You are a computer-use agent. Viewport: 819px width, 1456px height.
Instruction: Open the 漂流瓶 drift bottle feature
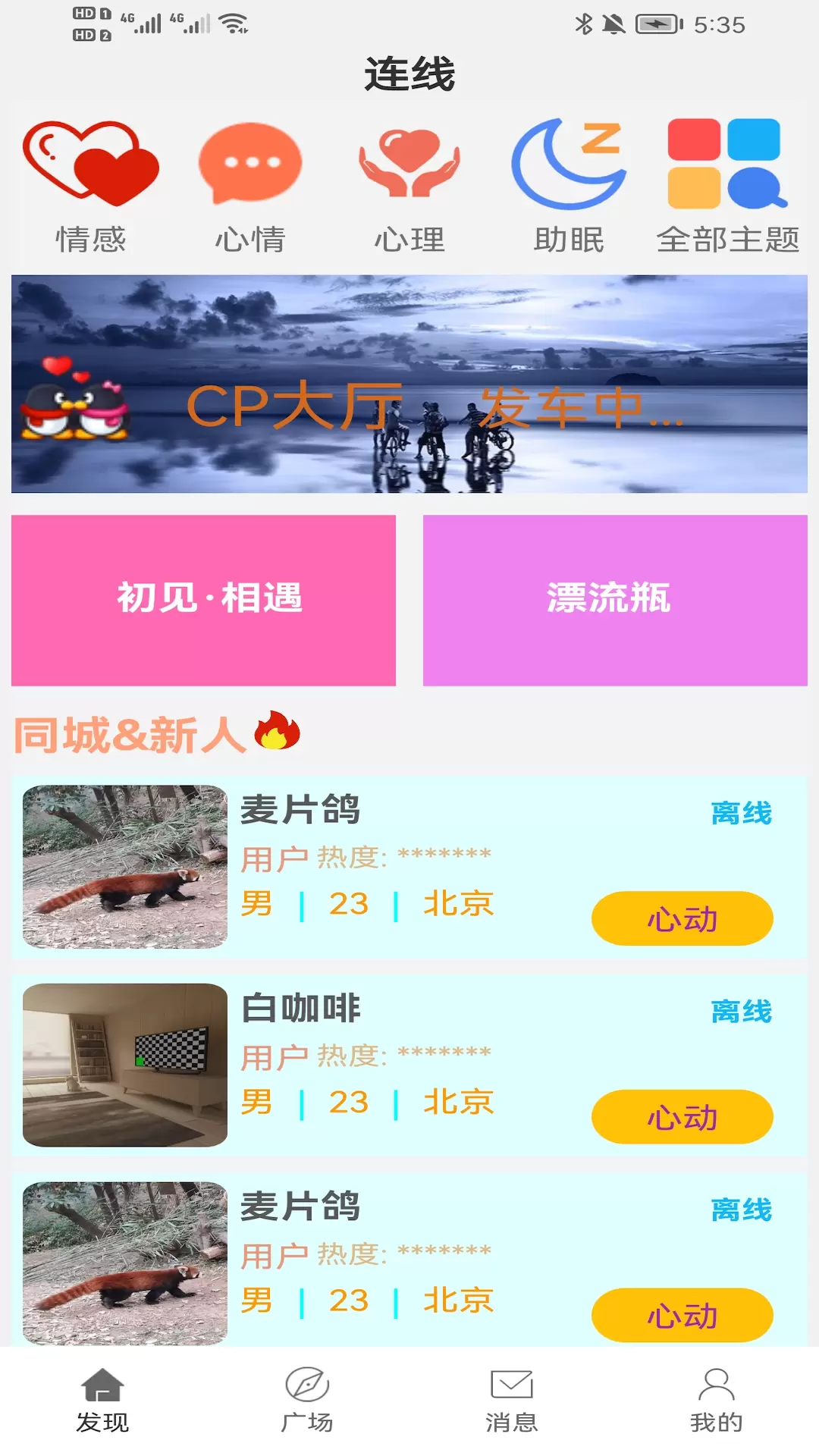pos(615,601)
